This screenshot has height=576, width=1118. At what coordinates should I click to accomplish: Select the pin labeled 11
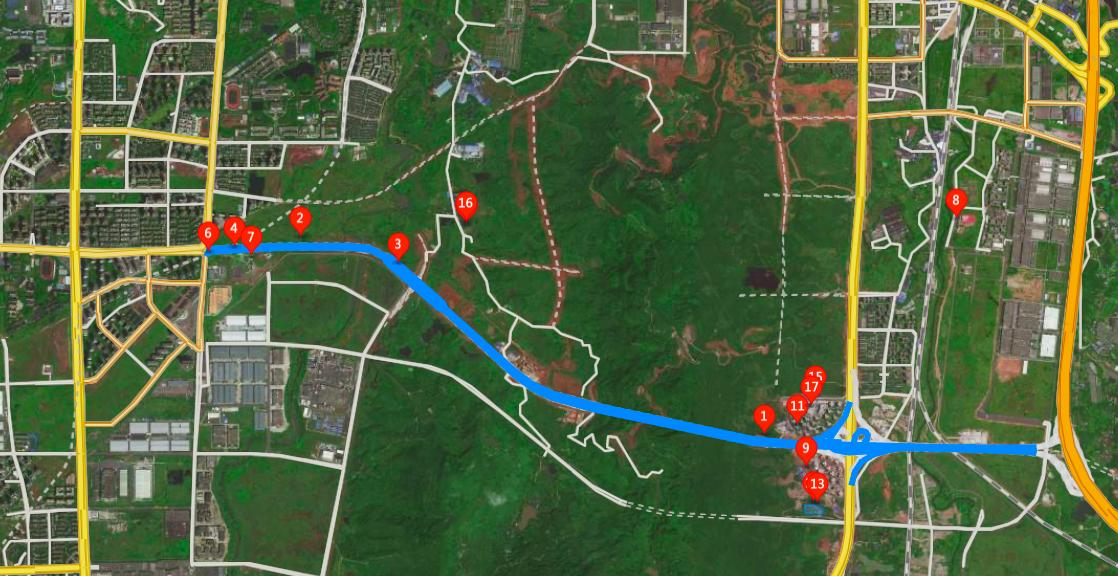pos(797,406)
